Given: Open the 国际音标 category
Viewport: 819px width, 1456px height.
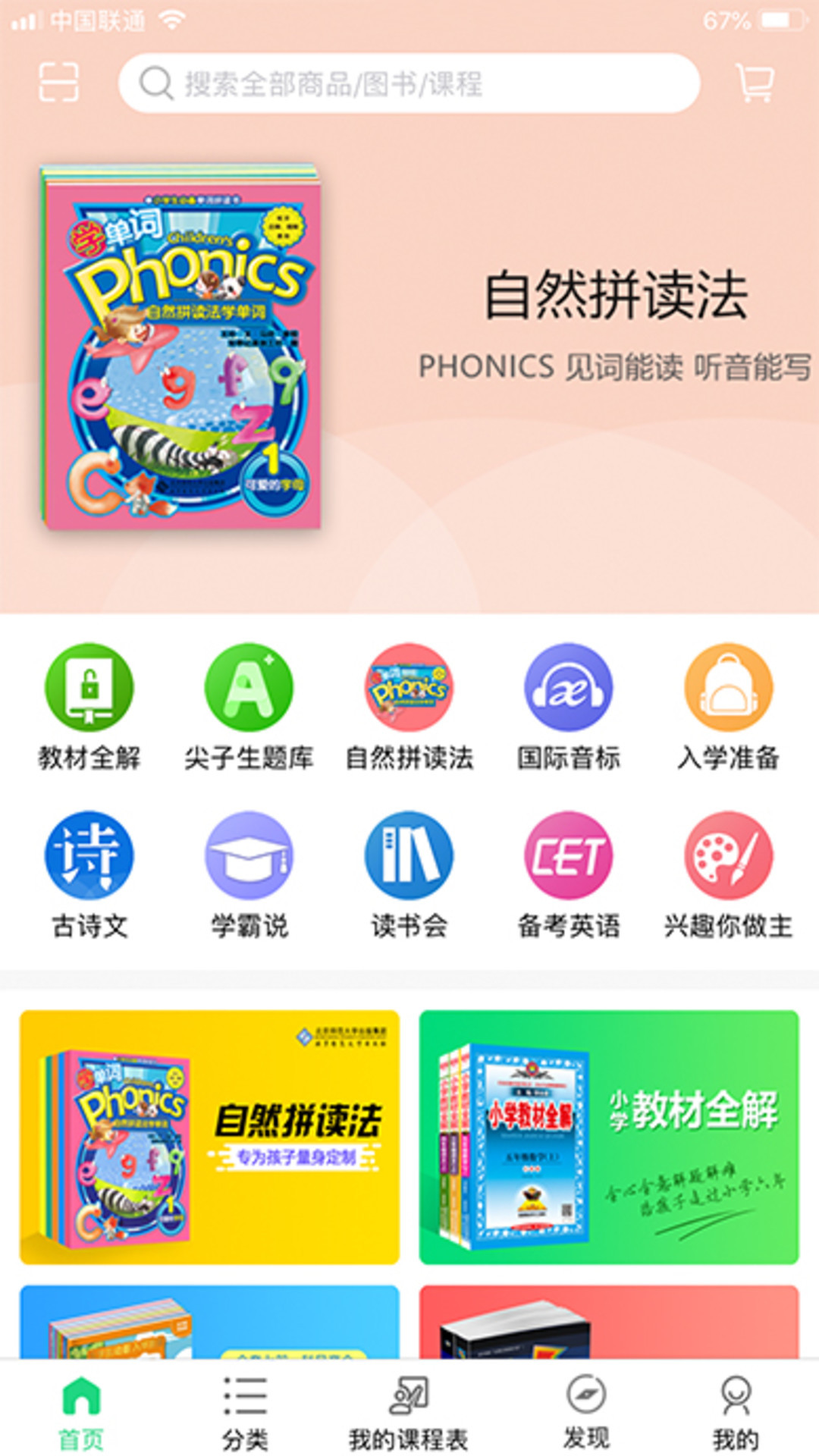Looking at the screenshot, I should (569, 705).
